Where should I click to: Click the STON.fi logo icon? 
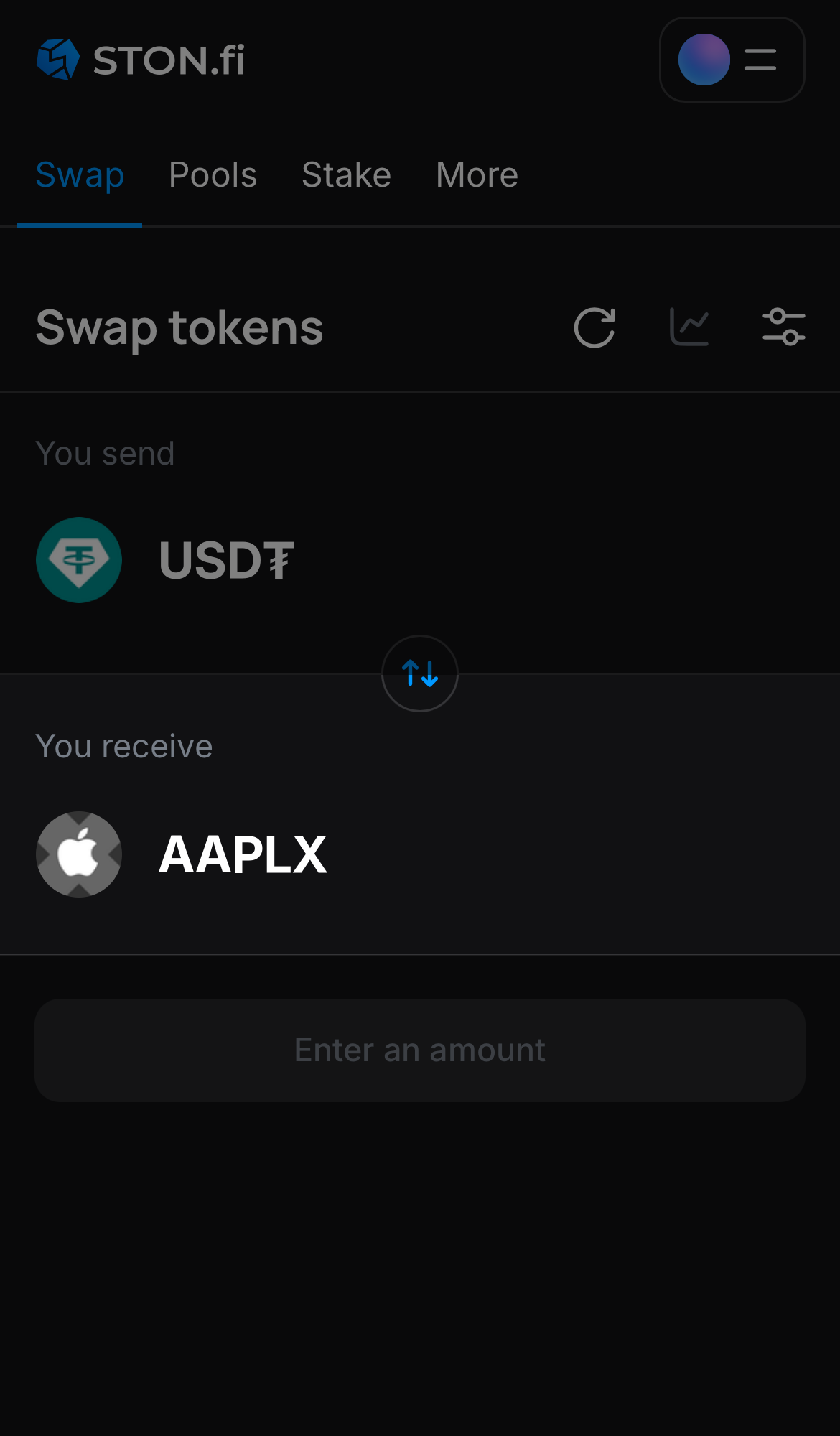tap(60, 60)
